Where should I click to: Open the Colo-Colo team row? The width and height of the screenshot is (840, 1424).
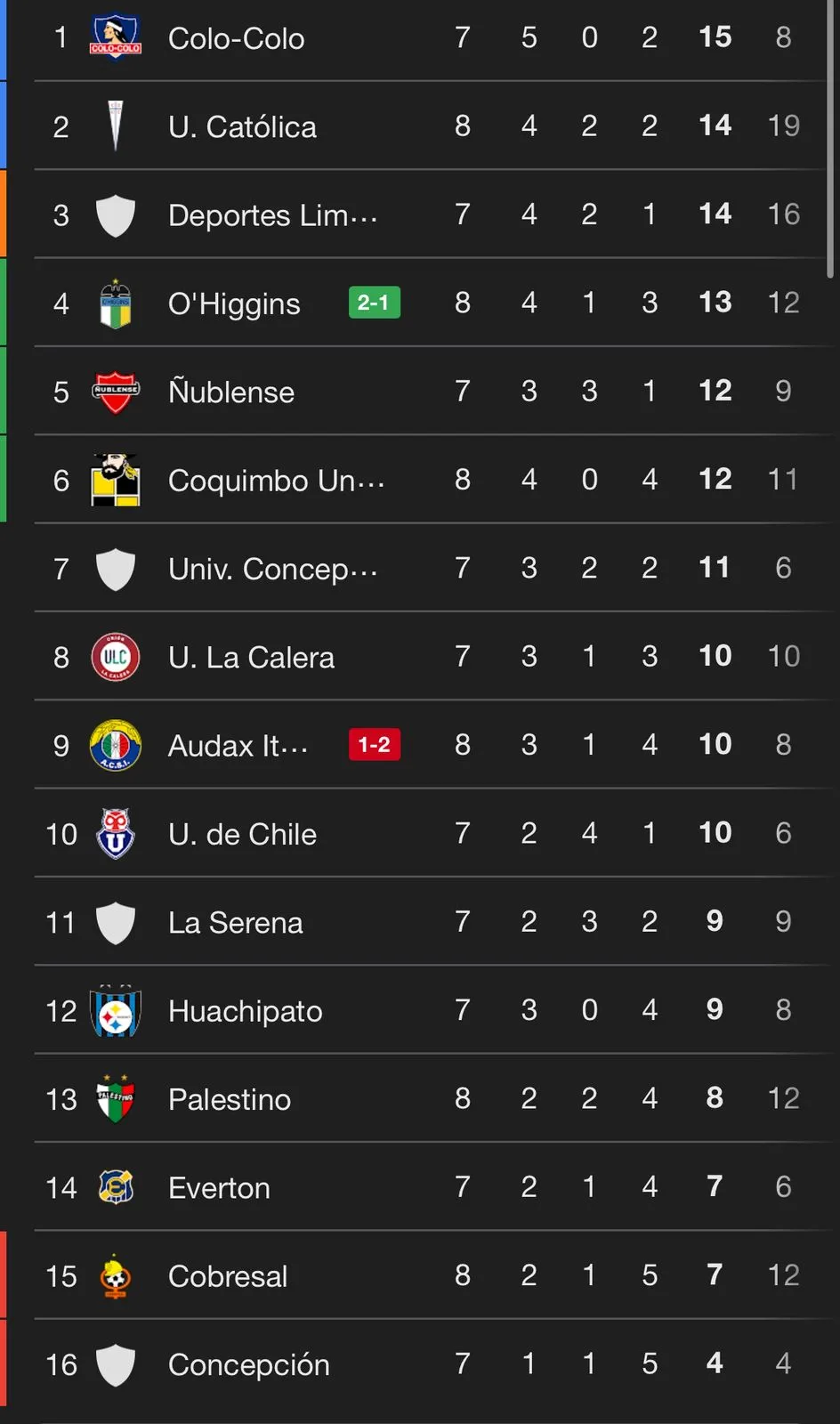[236, 38]
